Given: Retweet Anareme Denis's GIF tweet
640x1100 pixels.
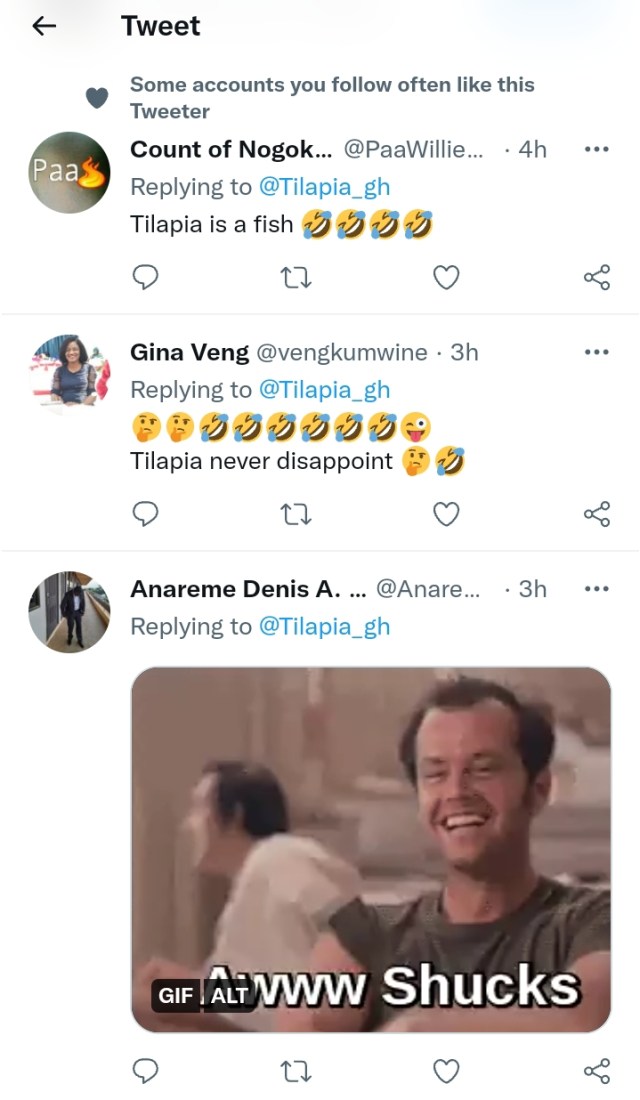Looking at the screenshot, I should tap(296, 1071).
